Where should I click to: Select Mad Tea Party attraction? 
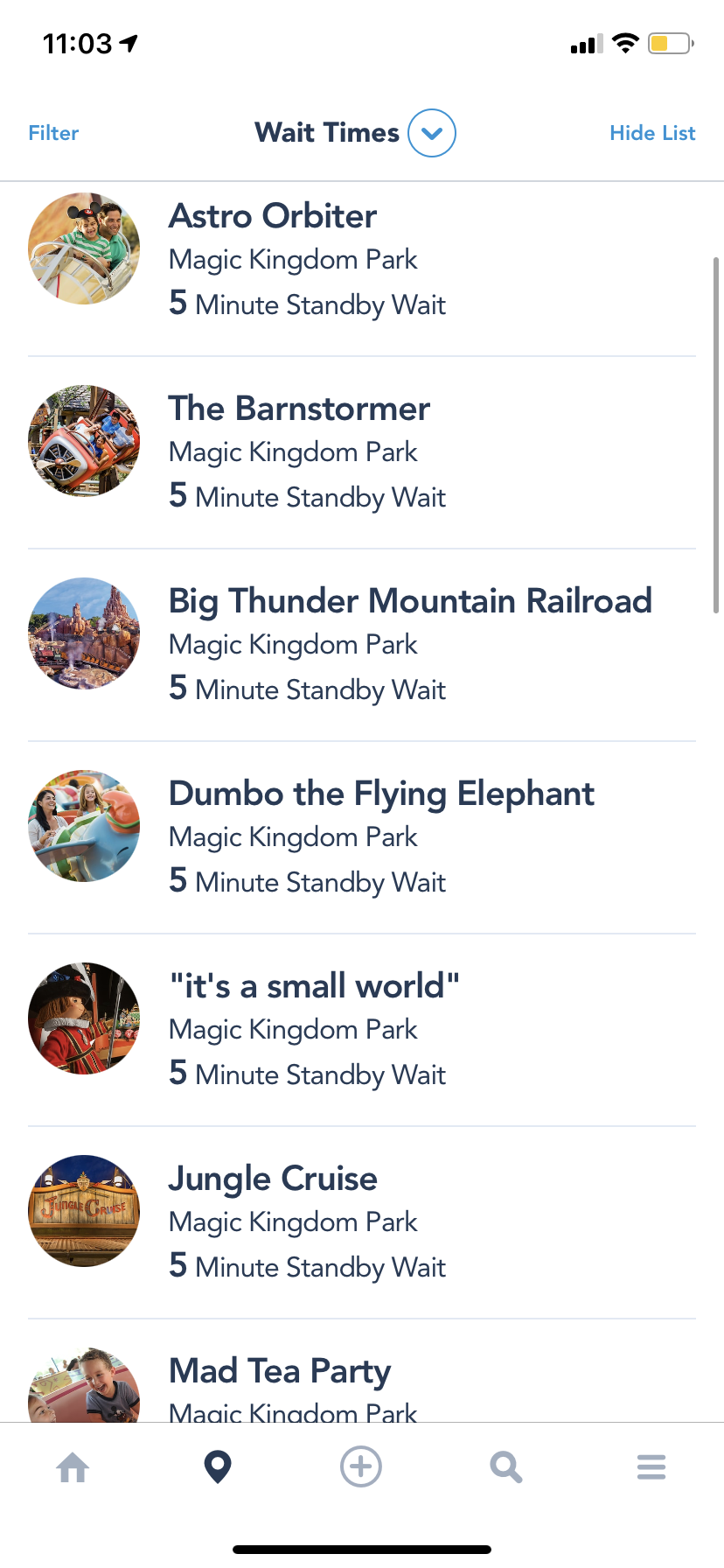coord(280,1372)
